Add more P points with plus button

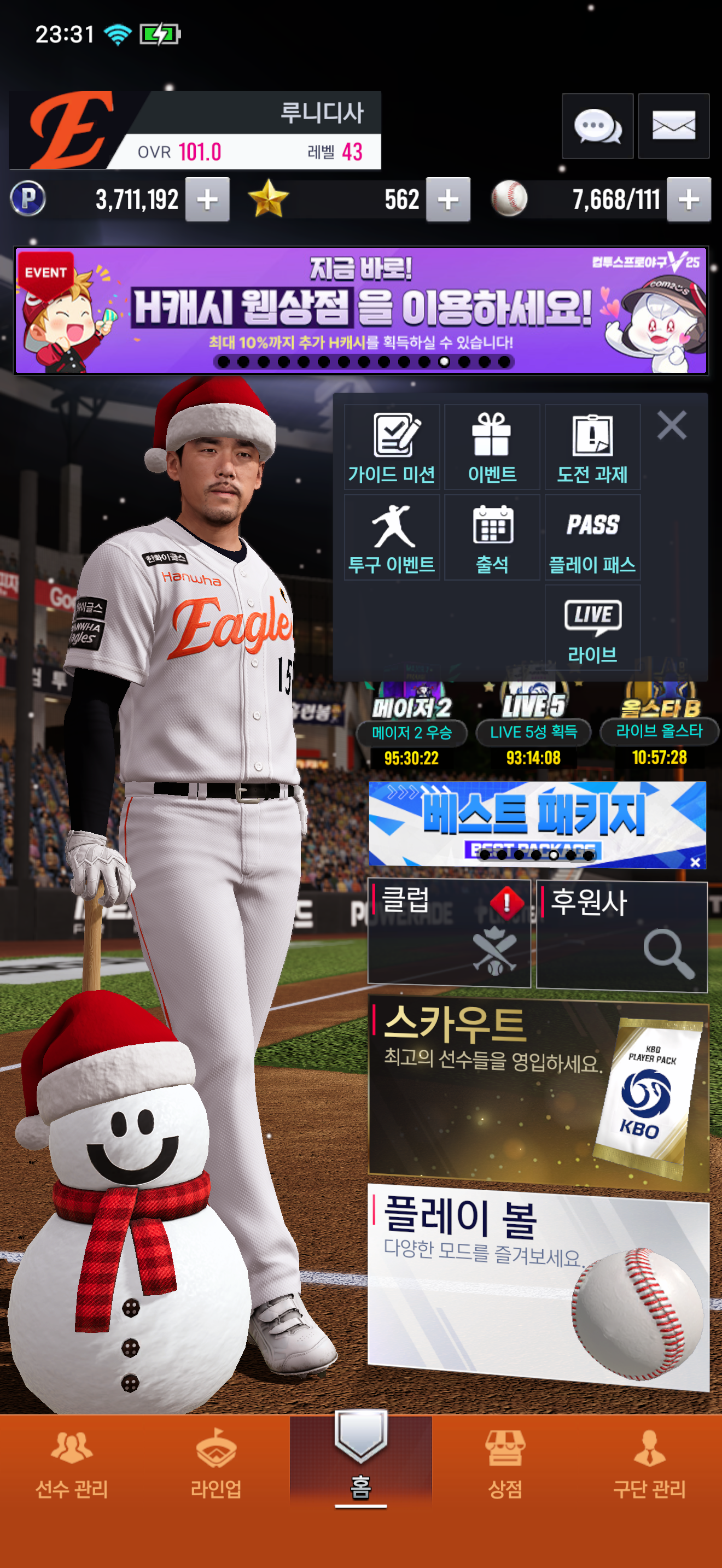pyautogui.click(x=207, y=200)
